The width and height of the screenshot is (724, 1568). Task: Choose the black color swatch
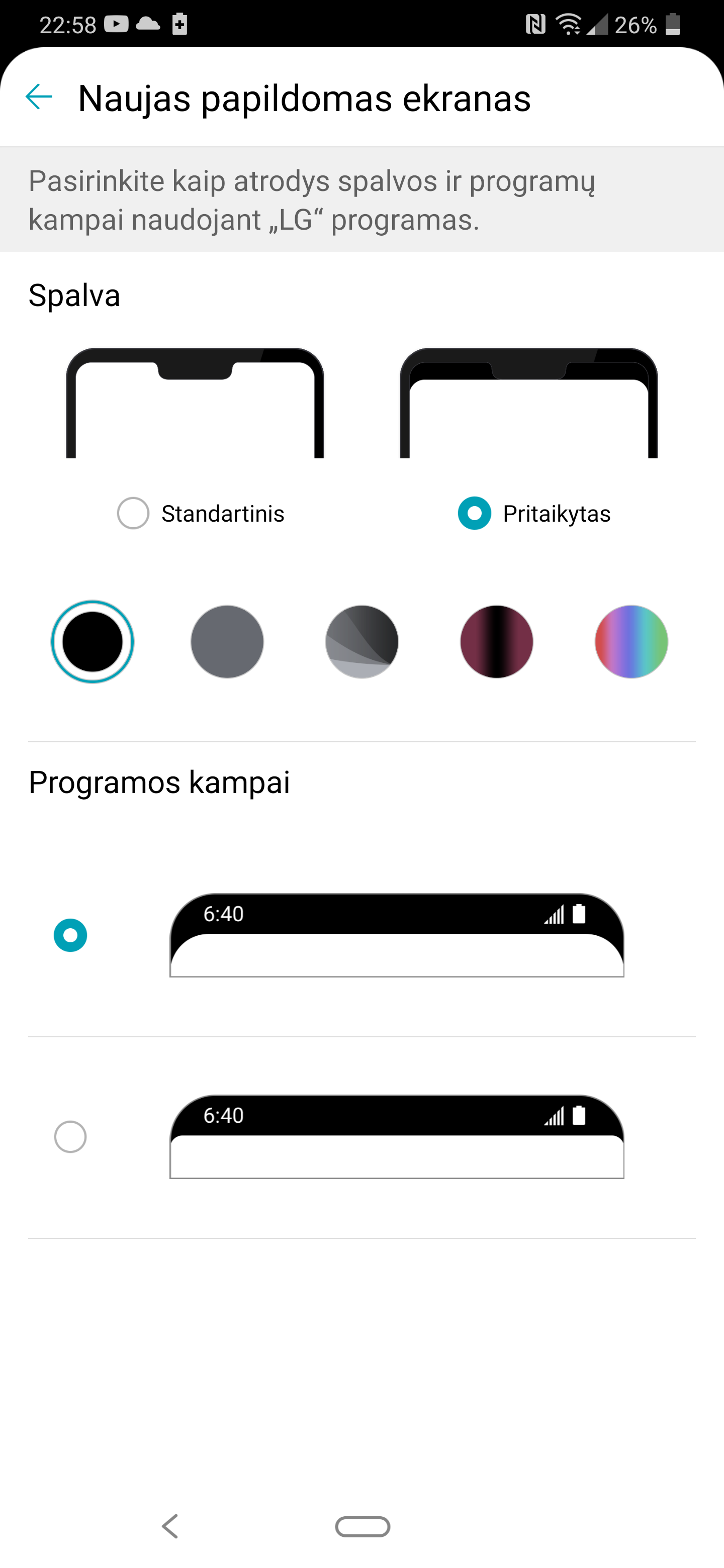[x=93, y=642]
